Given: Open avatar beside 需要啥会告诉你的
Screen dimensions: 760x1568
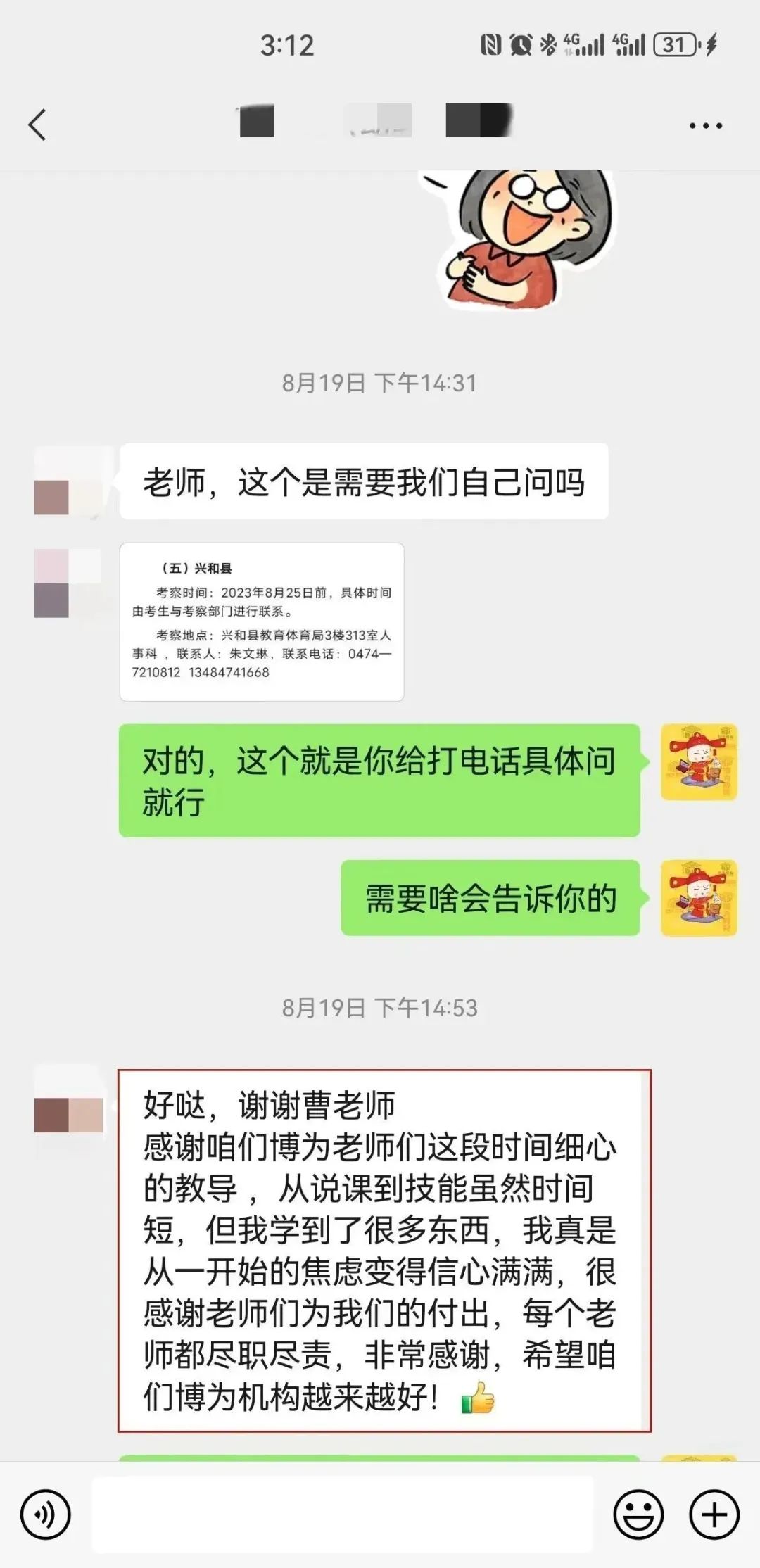Looking at the screenshot, I should (699, 898).
